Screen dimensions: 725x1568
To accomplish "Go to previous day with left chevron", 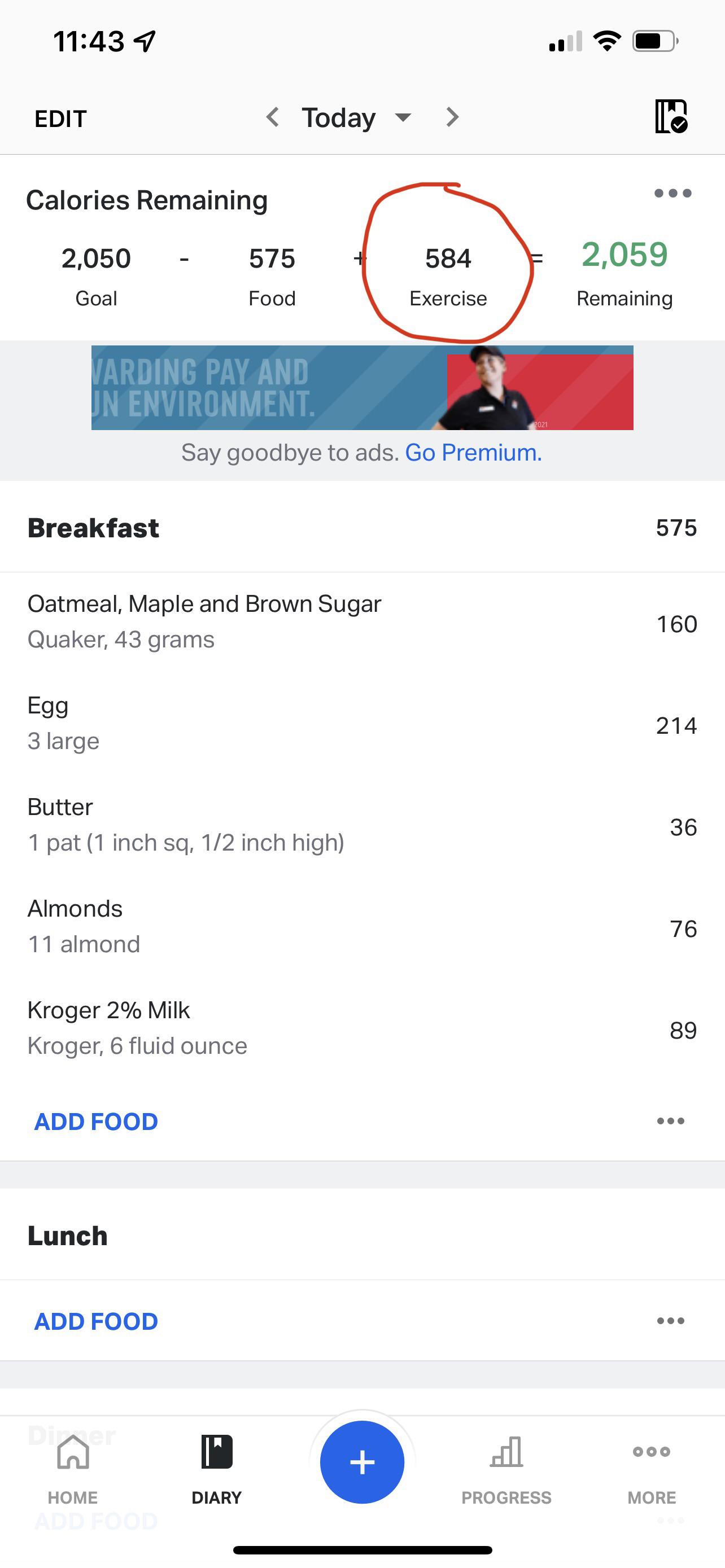I will click(x=272, y=117).
